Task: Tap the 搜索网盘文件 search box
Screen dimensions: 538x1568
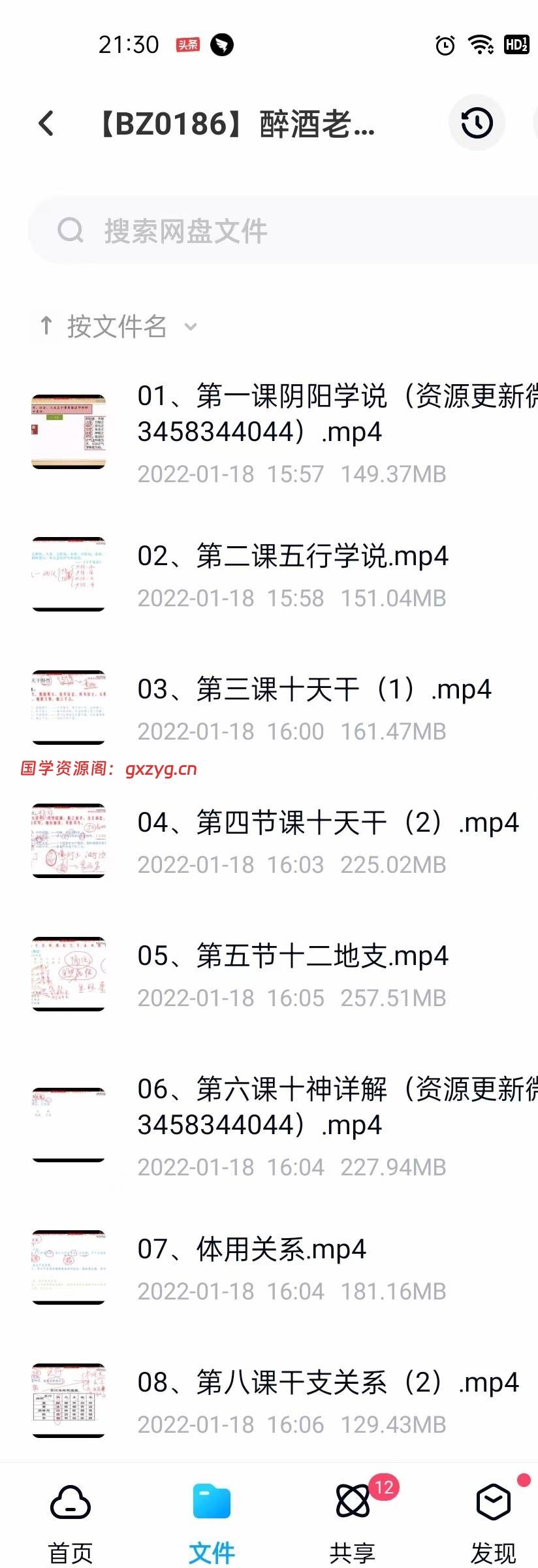Action: [281, 231]
